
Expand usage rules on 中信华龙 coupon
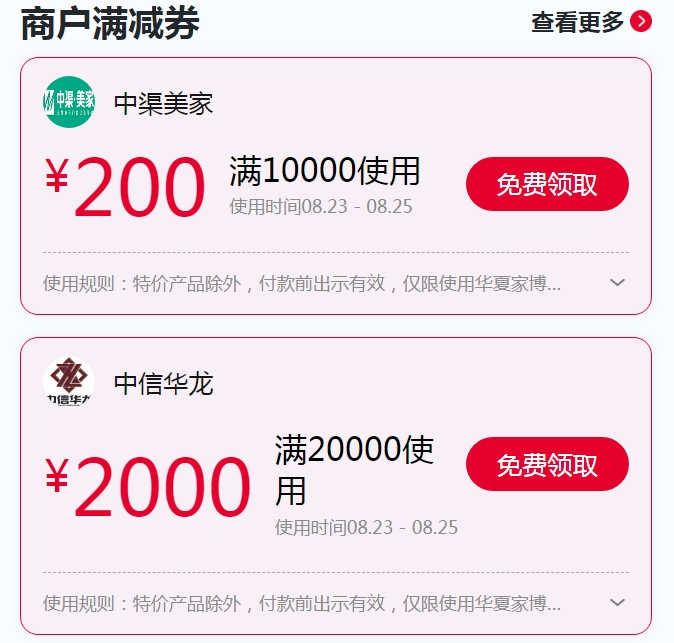617,603
